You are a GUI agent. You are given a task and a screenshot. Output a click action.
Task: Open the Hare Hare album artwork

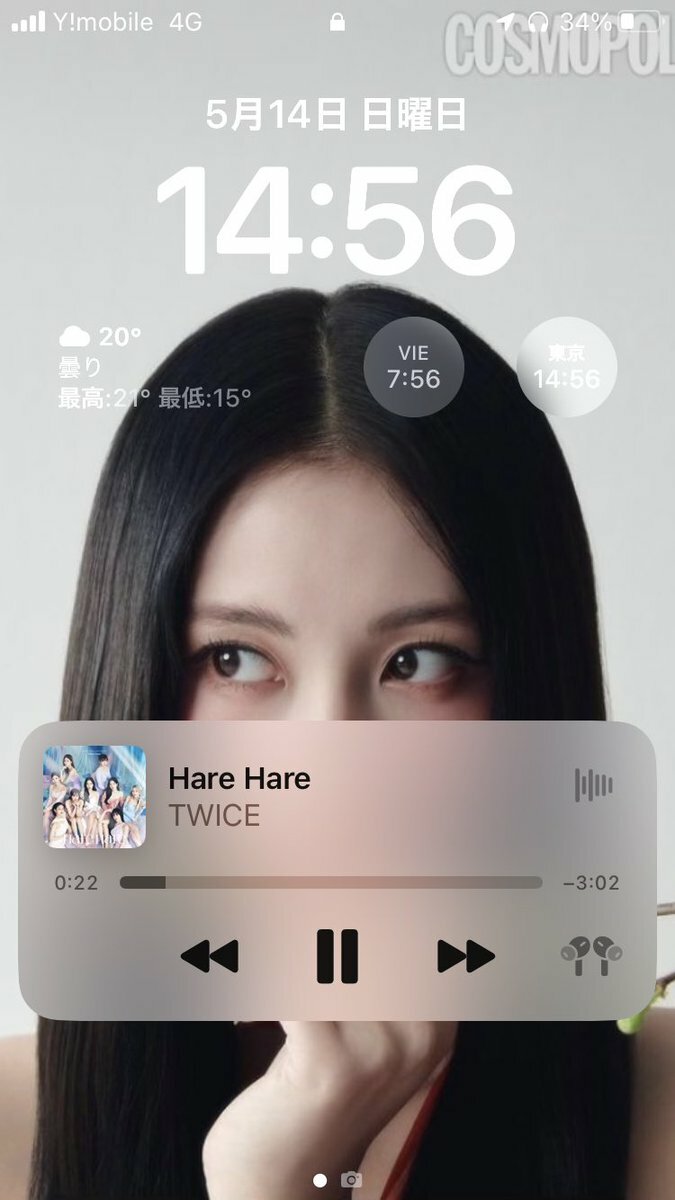click(x=95, y=797)
